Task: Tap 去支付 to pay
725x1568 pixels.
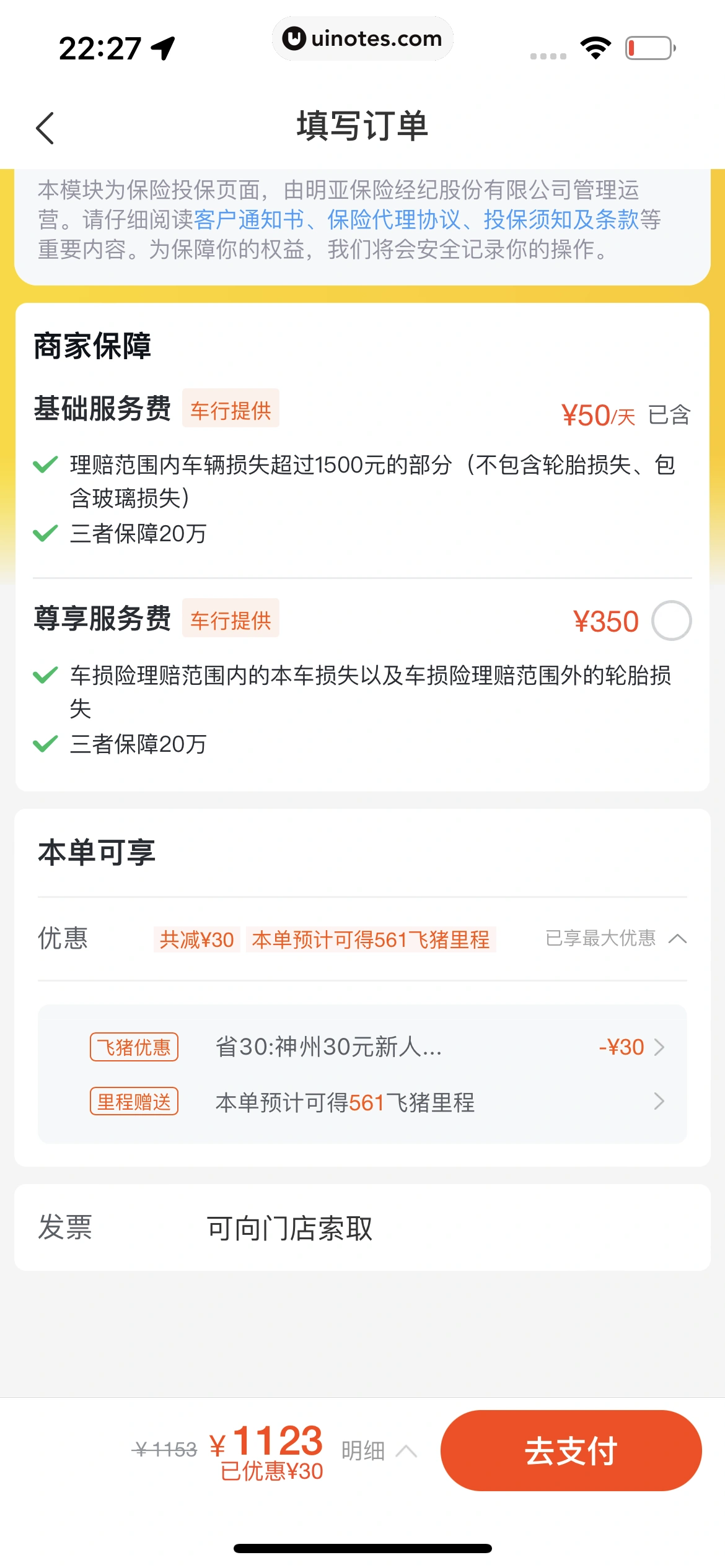Action: click(x=571, y=1450)
